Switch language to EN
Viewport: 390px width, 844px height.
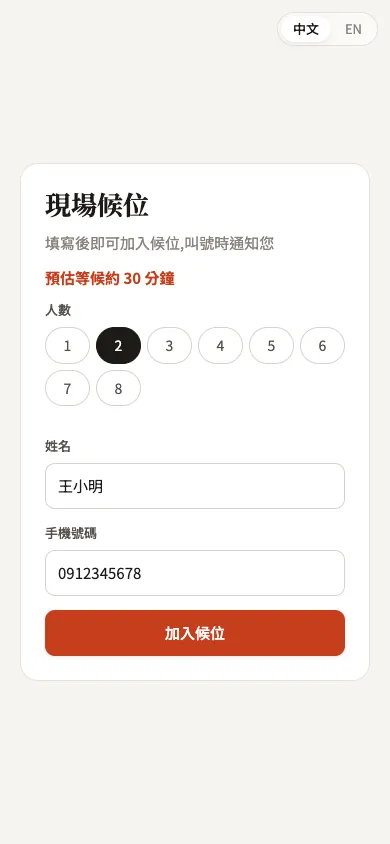[x=353, y=29]
